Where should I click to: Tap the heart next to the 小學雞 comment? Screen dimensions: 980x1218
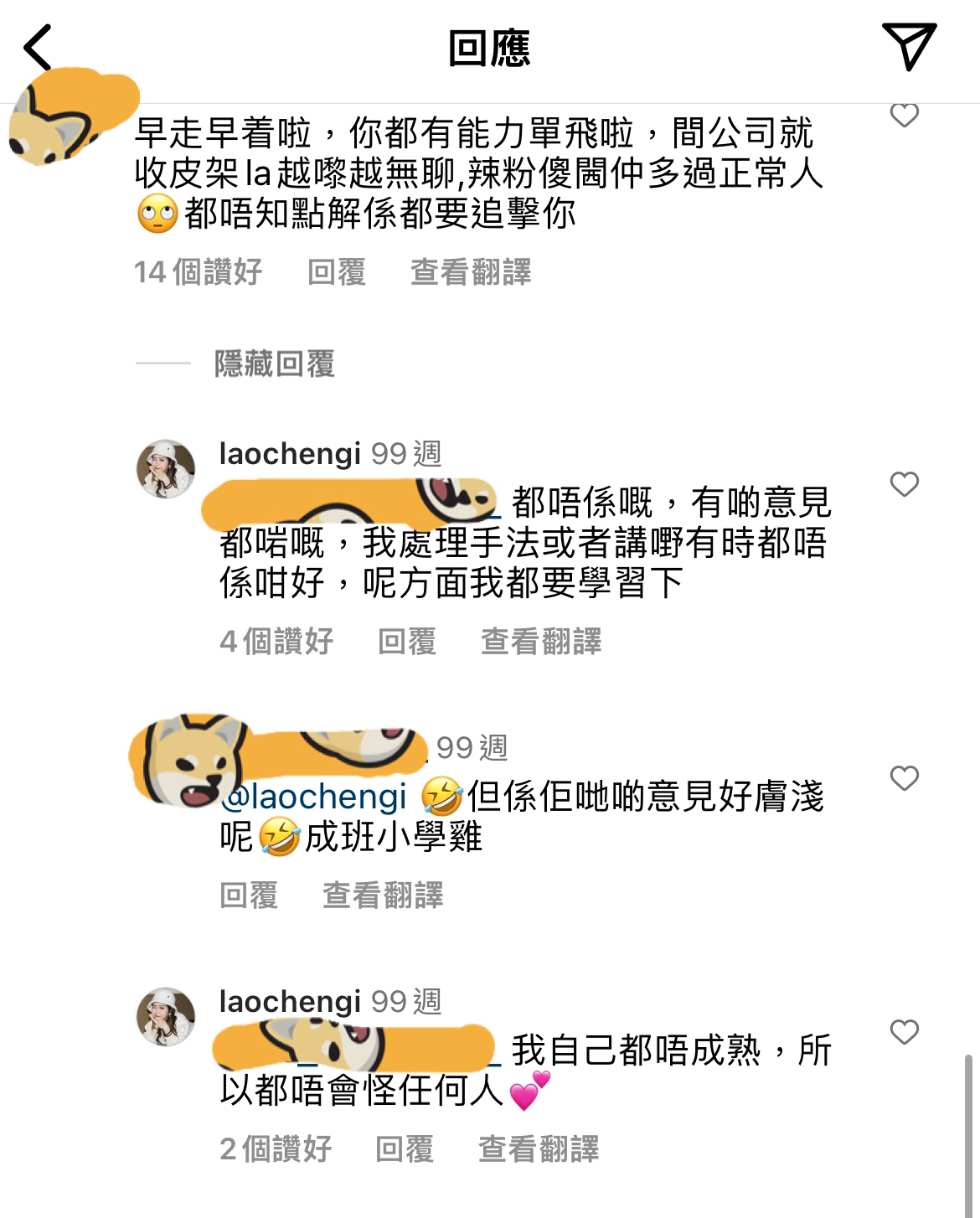[x=905, y=779]
